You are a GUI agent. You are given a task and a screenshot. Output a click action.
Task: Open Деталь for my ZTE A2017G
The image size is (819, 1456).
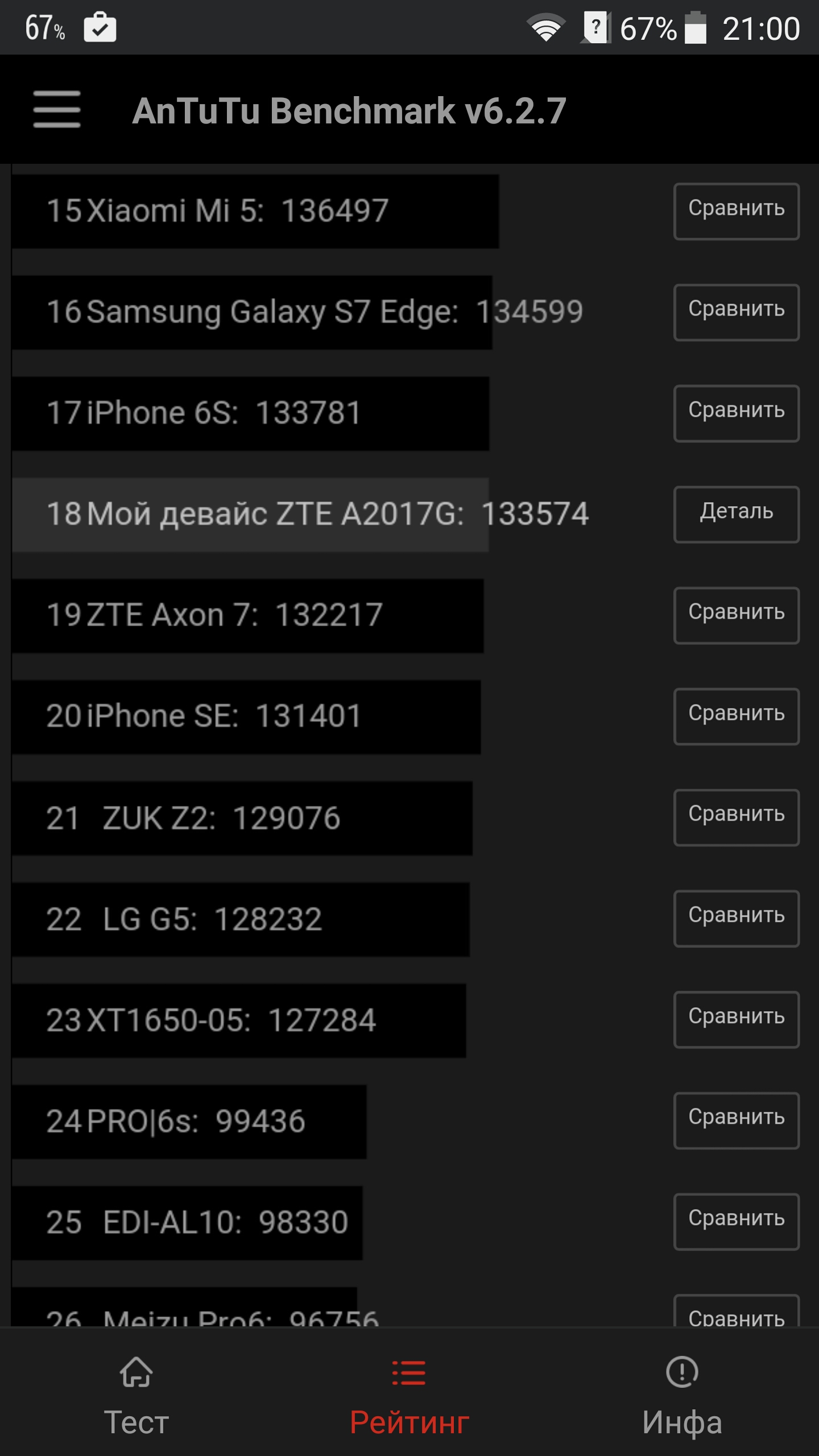[737, 514]
